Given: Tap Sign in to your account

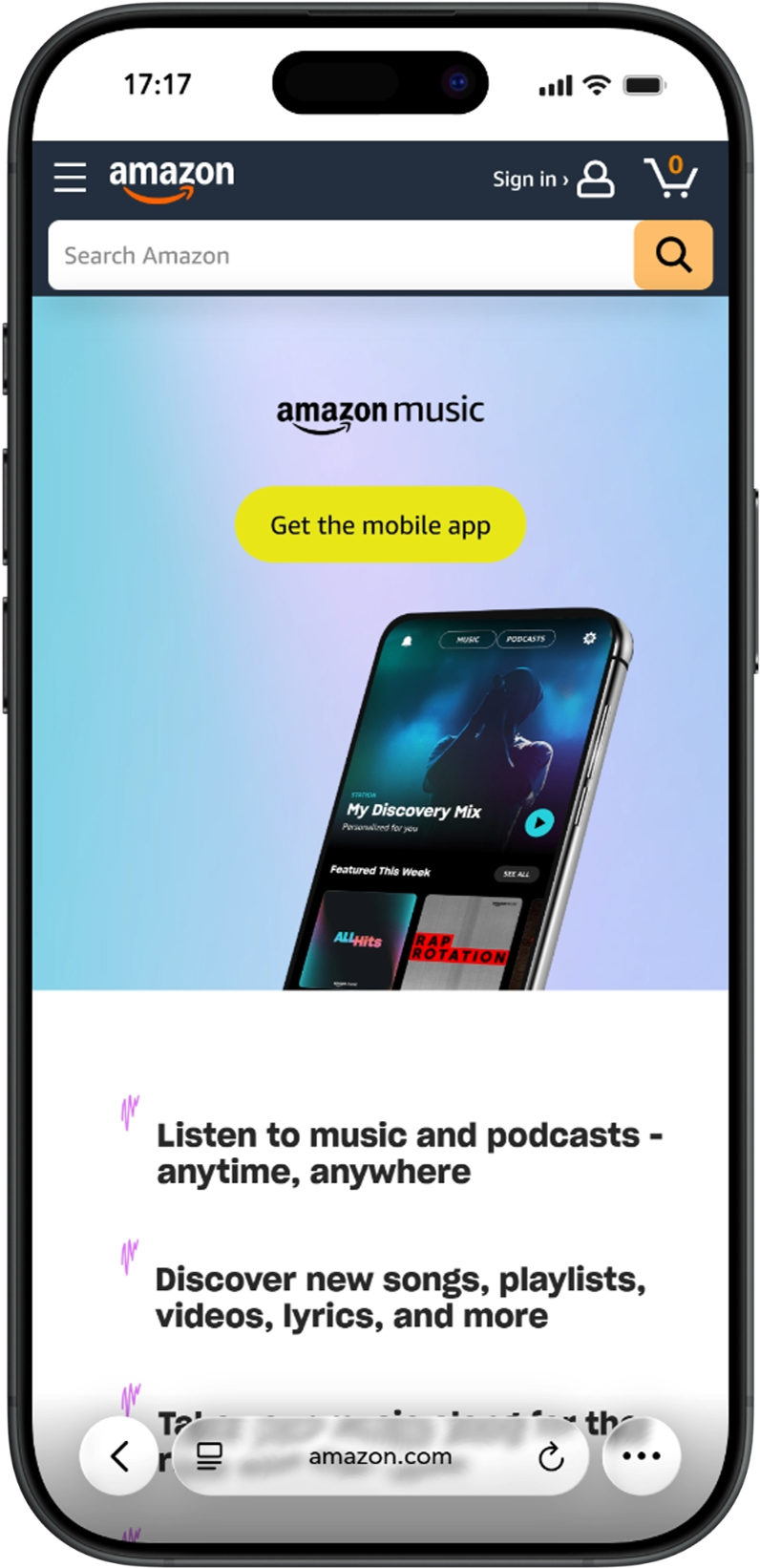Looking at the screenshot, I should 552,179.
